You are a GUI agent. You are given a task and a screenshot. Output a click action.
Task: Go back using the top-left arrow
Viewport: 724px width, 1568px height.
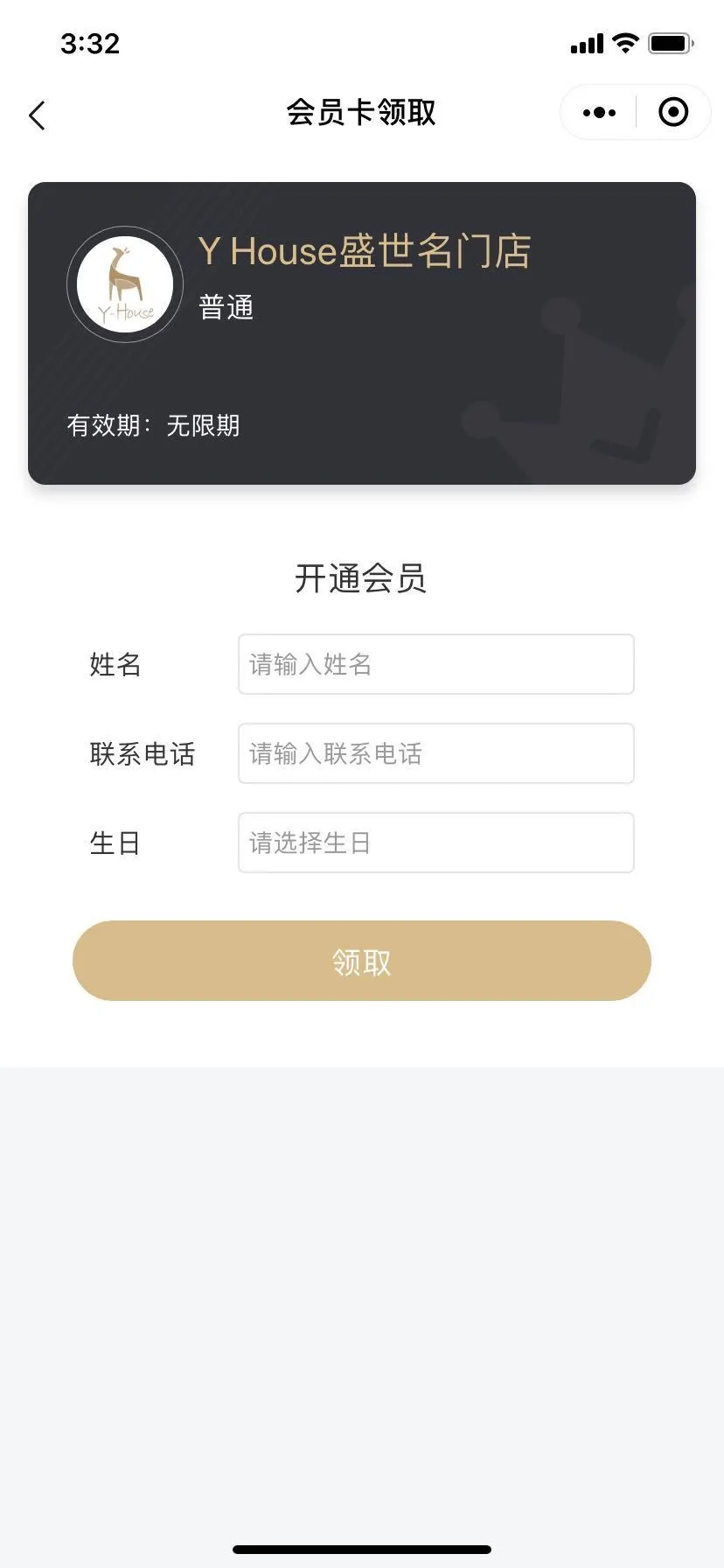[37, 115]
